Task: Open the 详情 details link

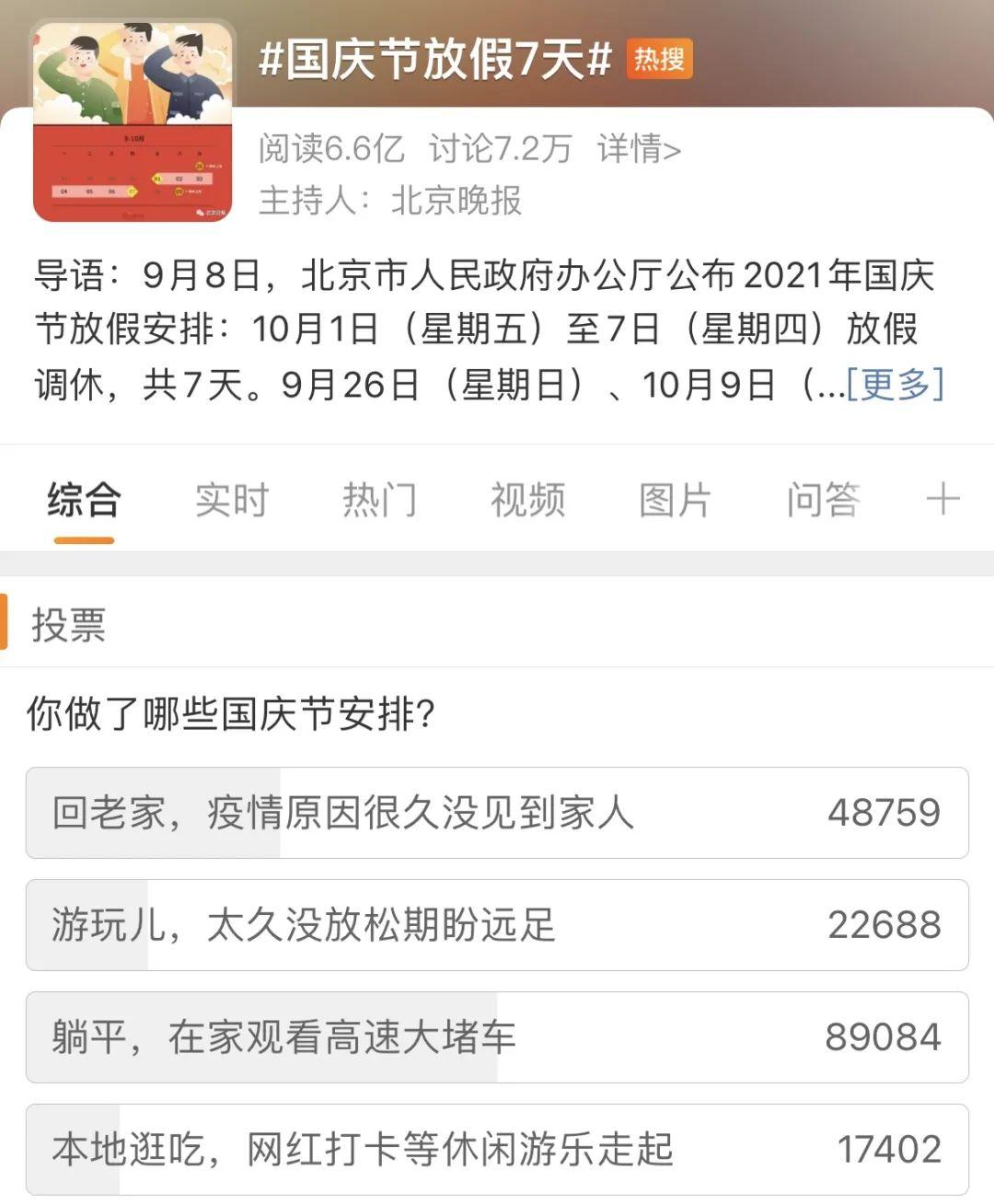Action: (639, 148)
